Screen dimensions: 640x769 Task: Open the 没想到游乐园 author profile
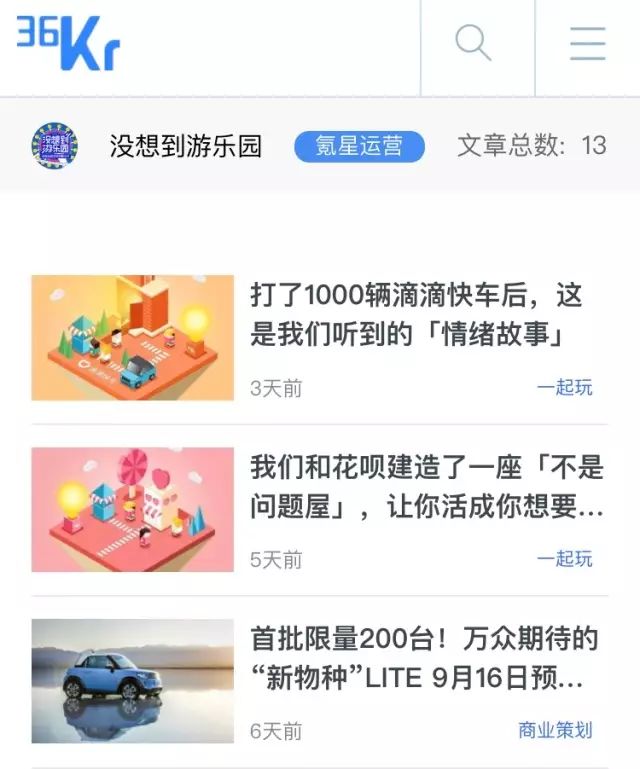[x=185, y=147]
